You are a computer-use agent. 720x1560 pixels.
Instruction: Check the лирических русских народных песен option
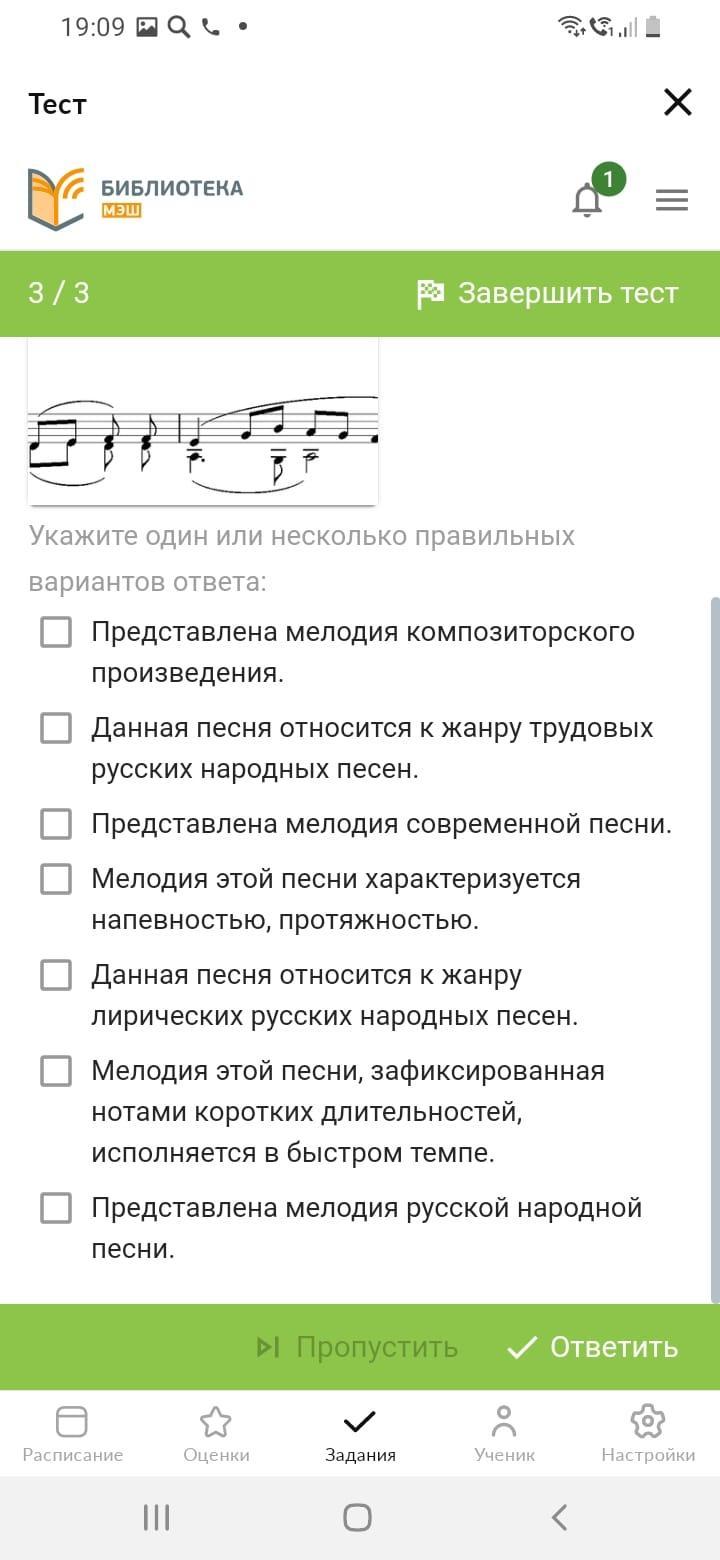56,975
